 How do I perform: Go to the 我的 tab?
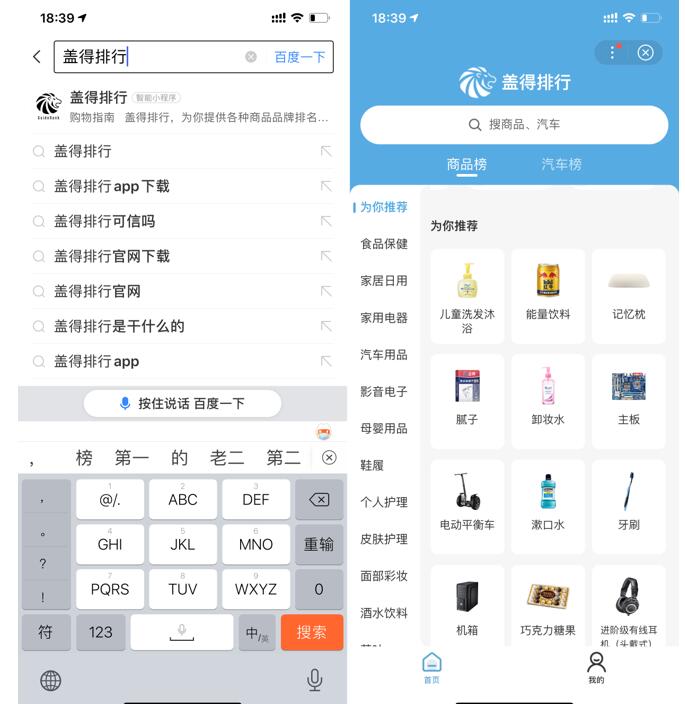(596, 667)
